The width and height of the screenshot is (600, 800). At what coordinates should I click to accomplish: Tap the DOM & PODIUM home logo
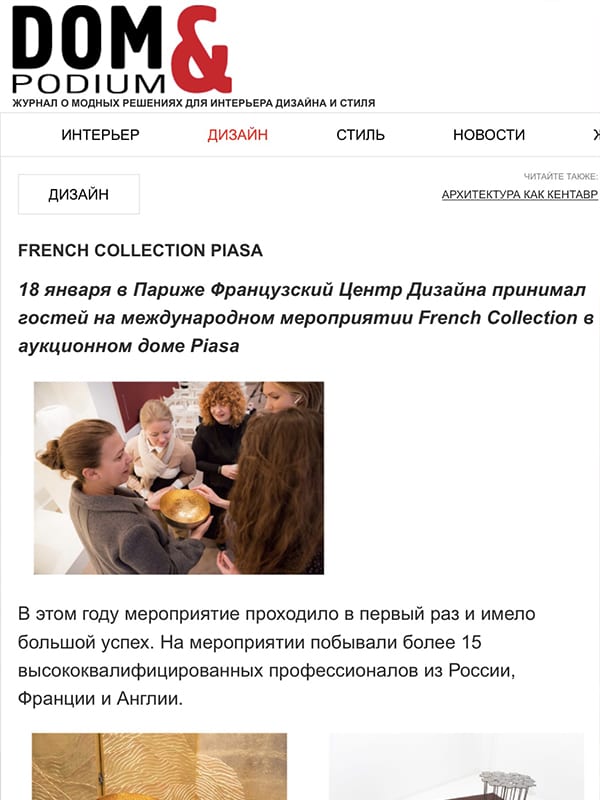point(120,50)
